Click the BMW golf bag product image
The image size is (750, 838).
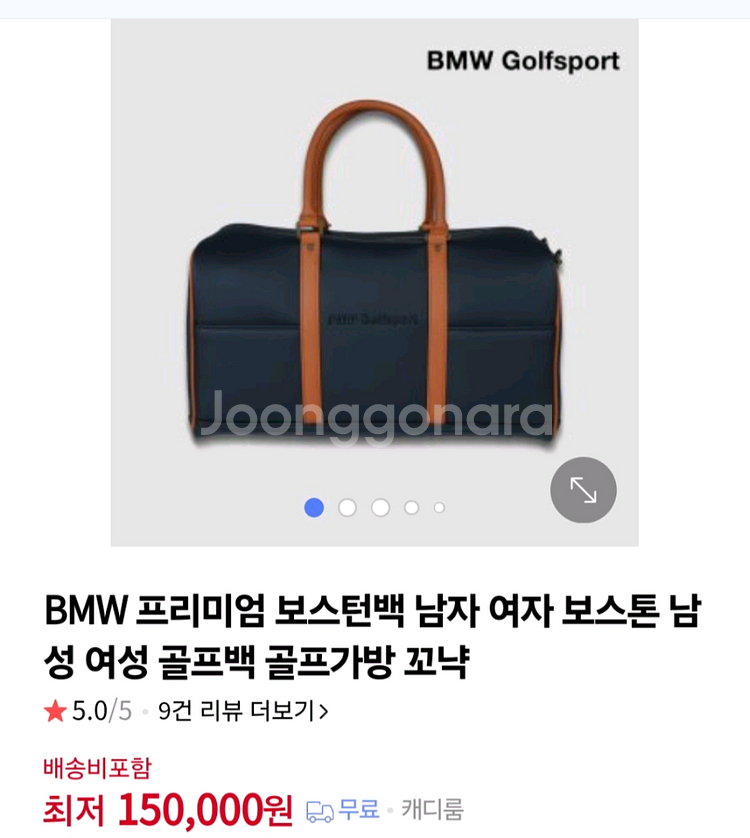pyautogui.click(x=375, y=280)
